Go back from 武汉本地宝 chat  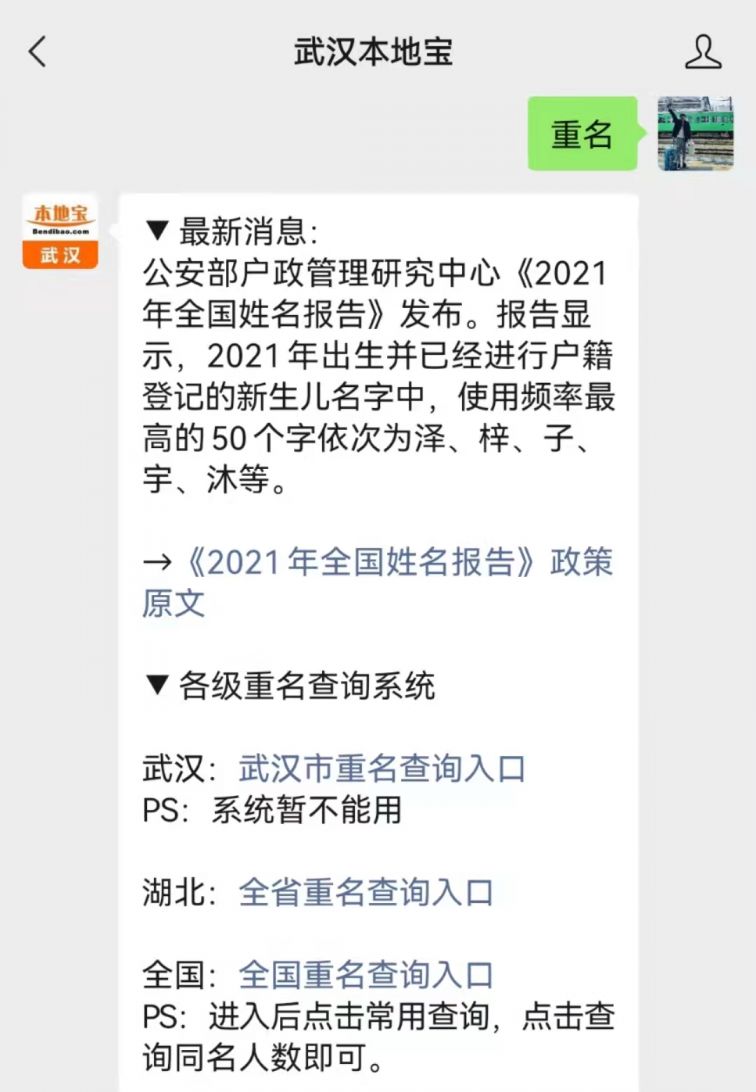coord(38,52)
